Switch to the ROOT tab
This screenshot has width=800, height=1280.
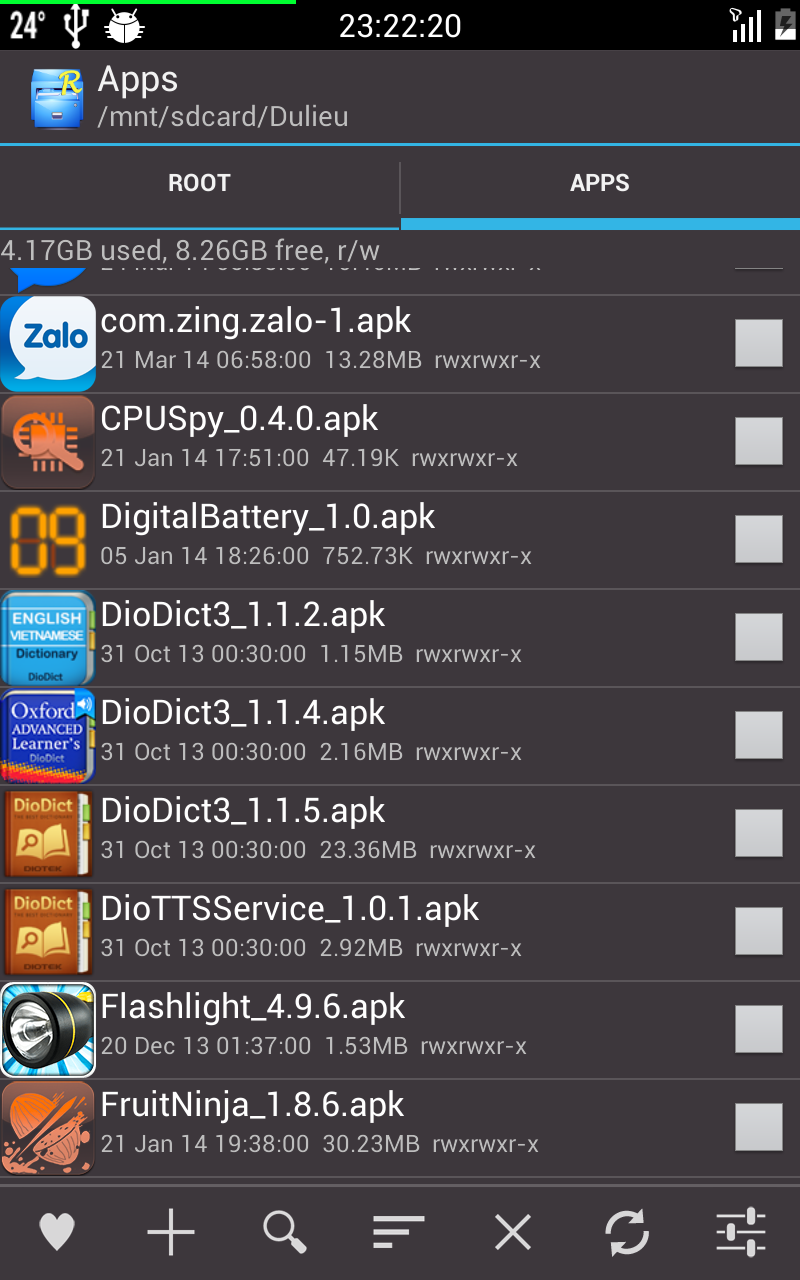(199, 184)
